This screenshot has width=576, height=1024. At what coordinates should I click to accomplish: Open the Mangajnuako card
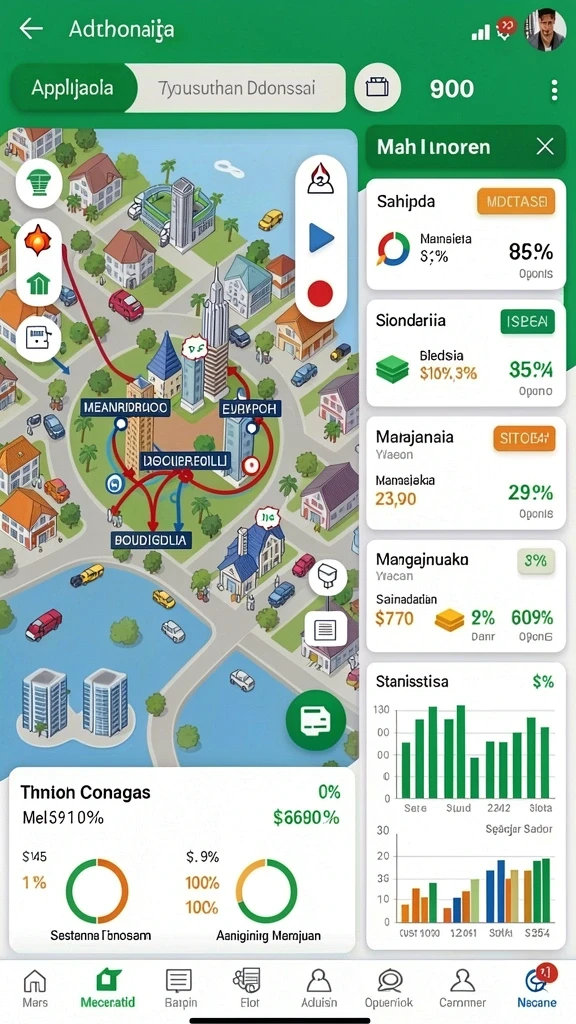[x=466, y=596]
